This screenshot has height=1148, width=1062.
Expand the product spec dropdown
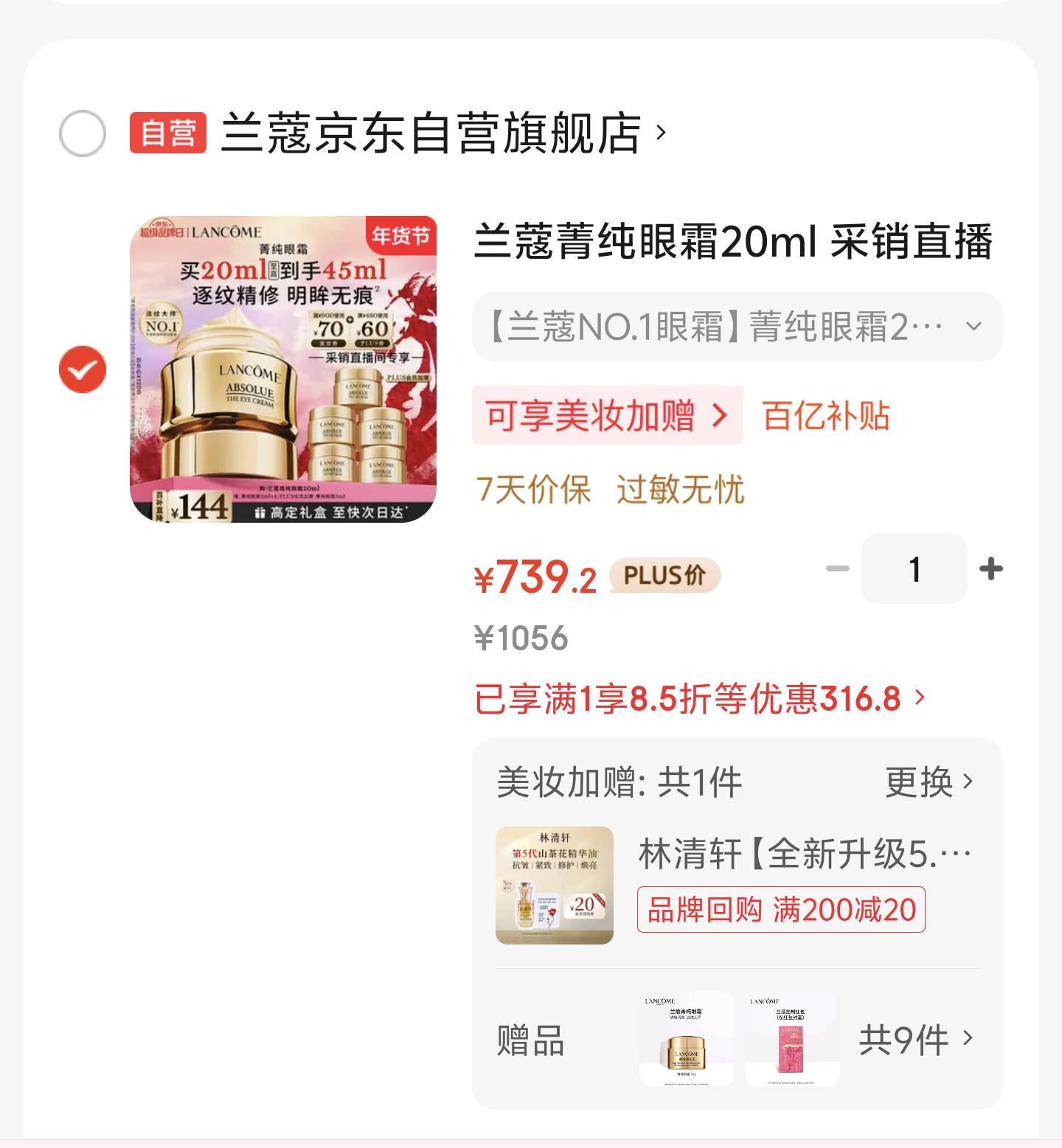click(x=737, y=327)
